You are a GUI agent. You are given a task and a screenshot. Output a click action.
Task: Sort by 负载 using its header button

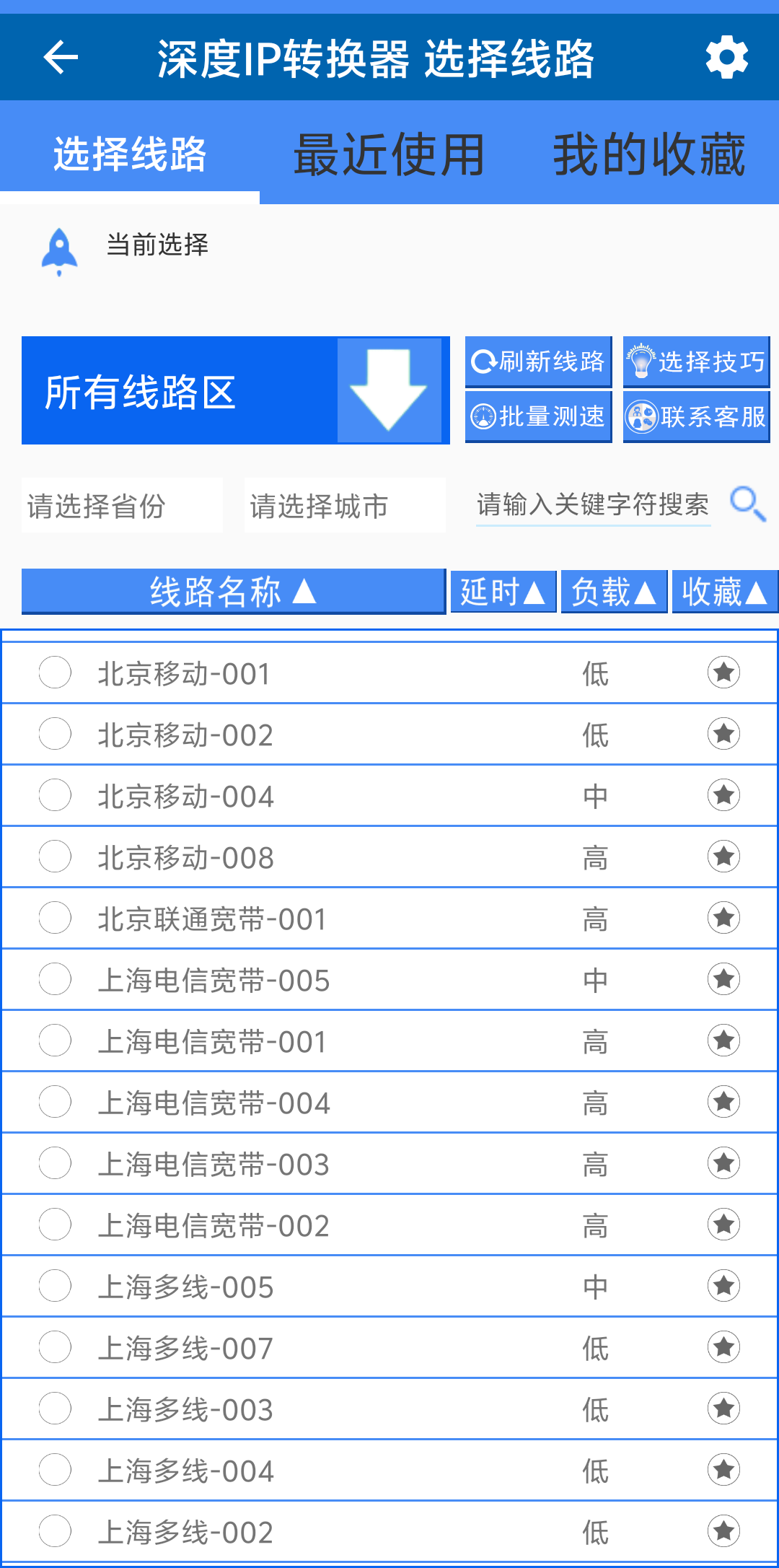tap(613, 592)
